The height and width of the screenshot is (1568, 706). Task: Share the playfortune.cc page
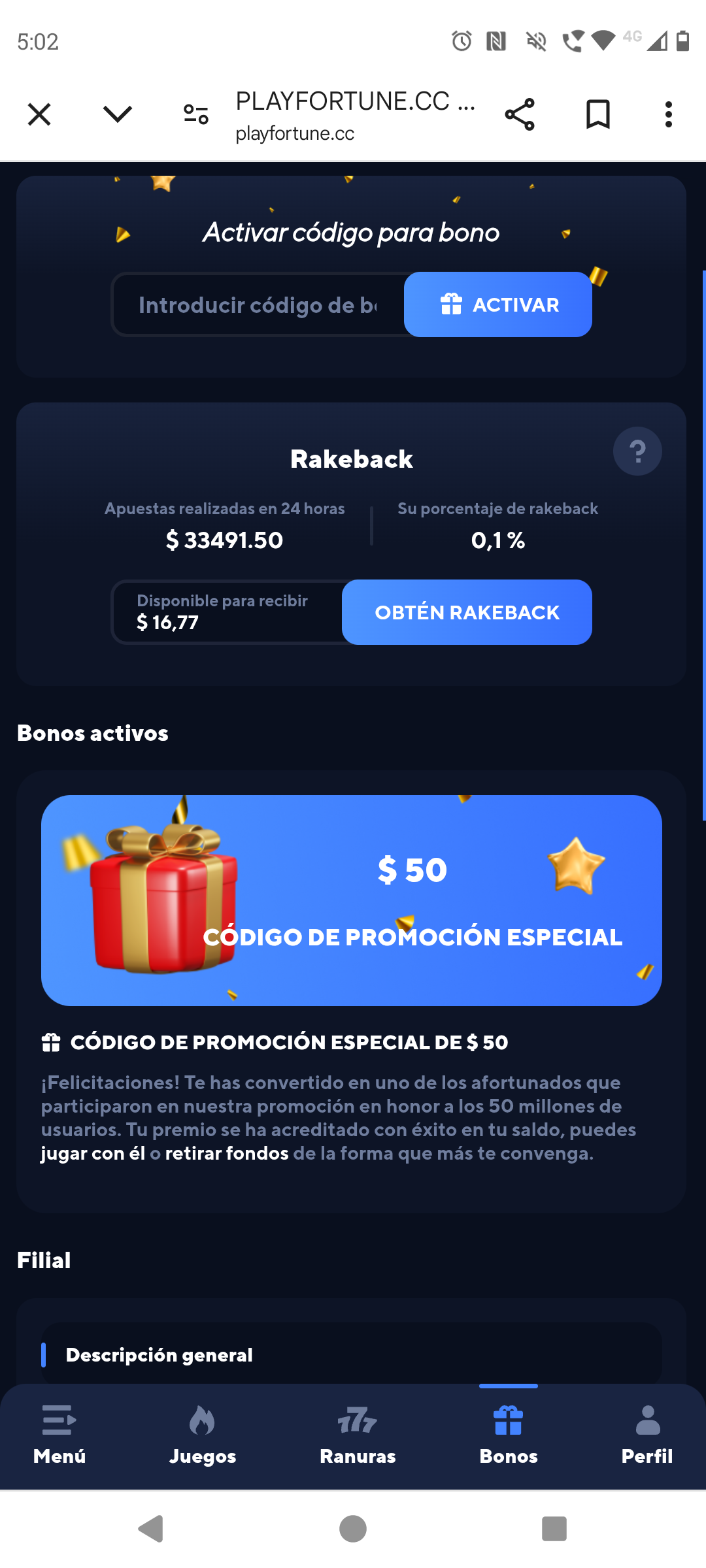(520, 114)
